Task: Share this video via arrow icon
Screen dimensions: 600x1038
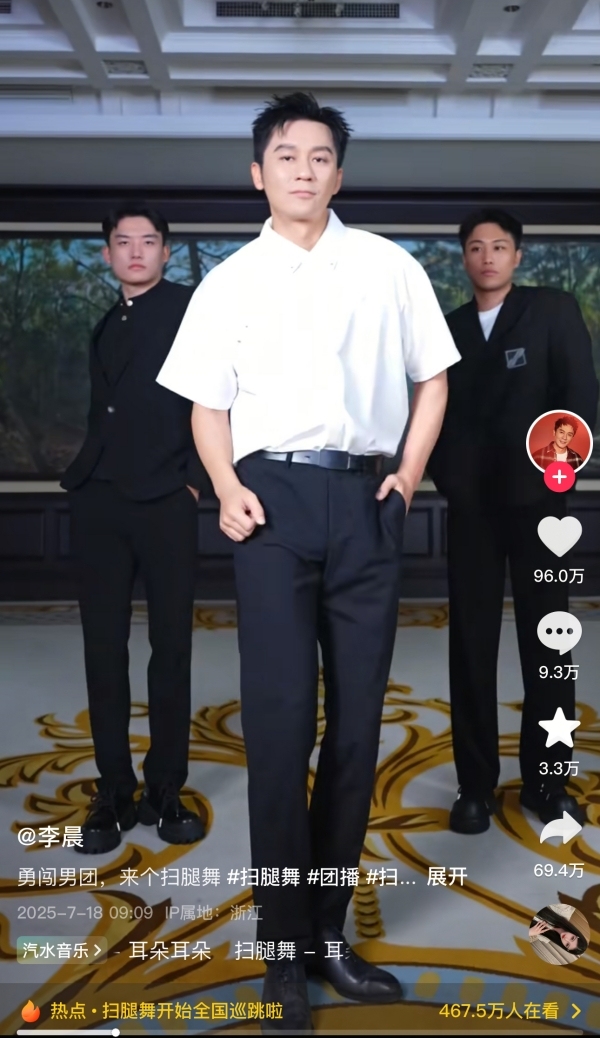Action: coord(559,829)
